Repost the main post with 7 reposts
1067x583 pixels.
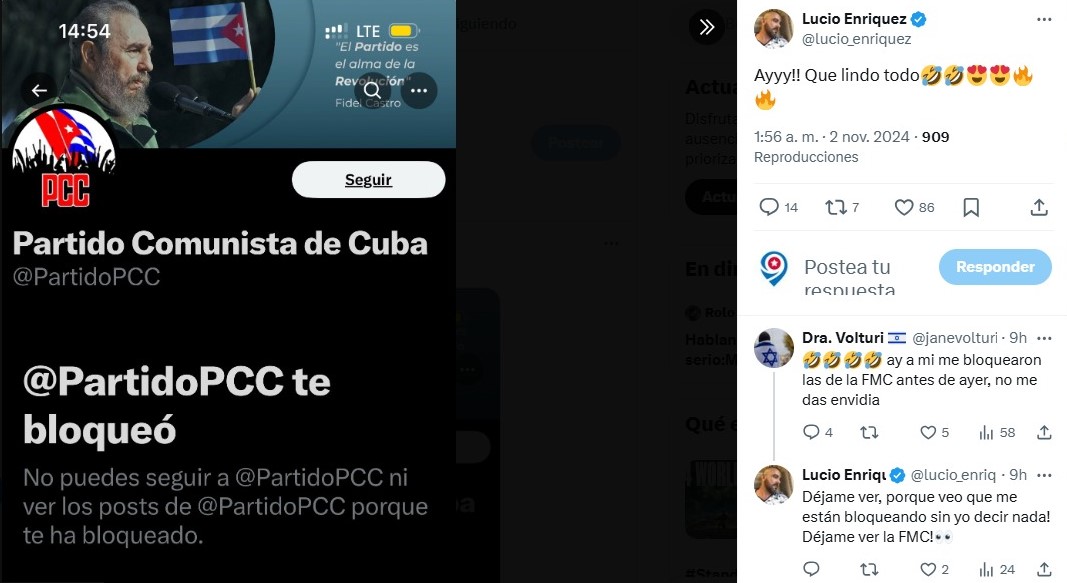(834, 207)
